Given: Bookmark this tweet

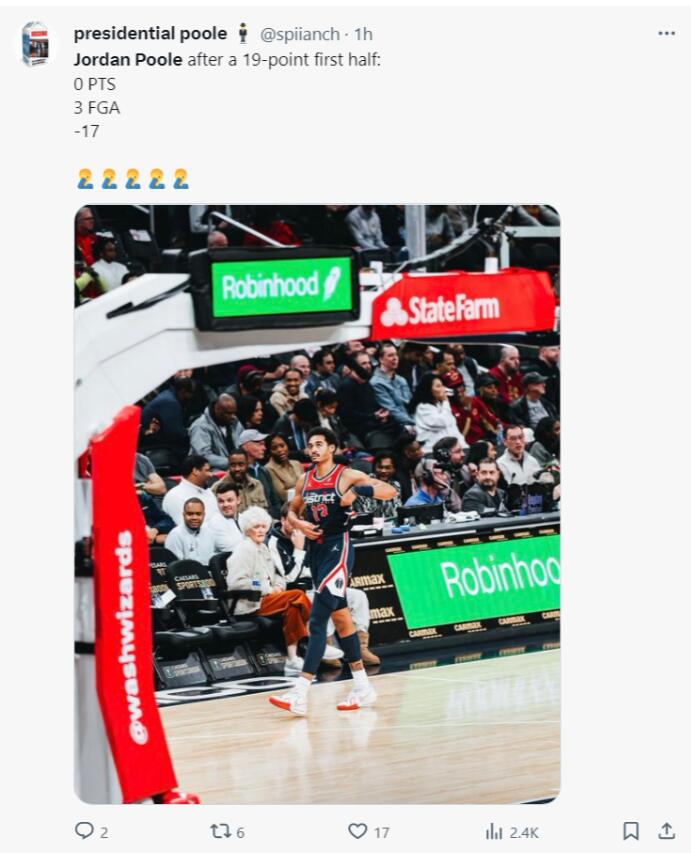Looking at the screenshot, I should 631,831.
